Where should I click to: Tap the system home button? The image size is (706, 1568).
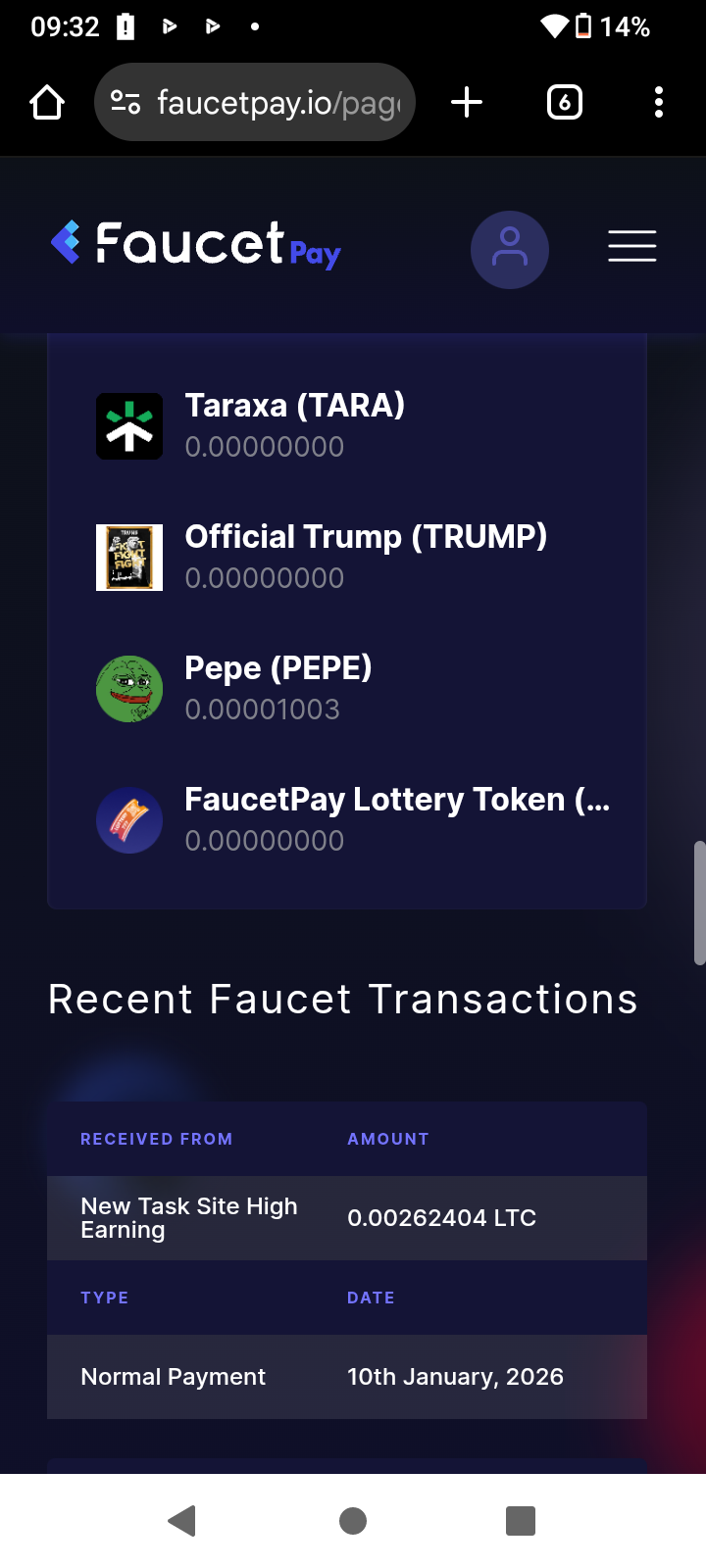pos(353,1521)
